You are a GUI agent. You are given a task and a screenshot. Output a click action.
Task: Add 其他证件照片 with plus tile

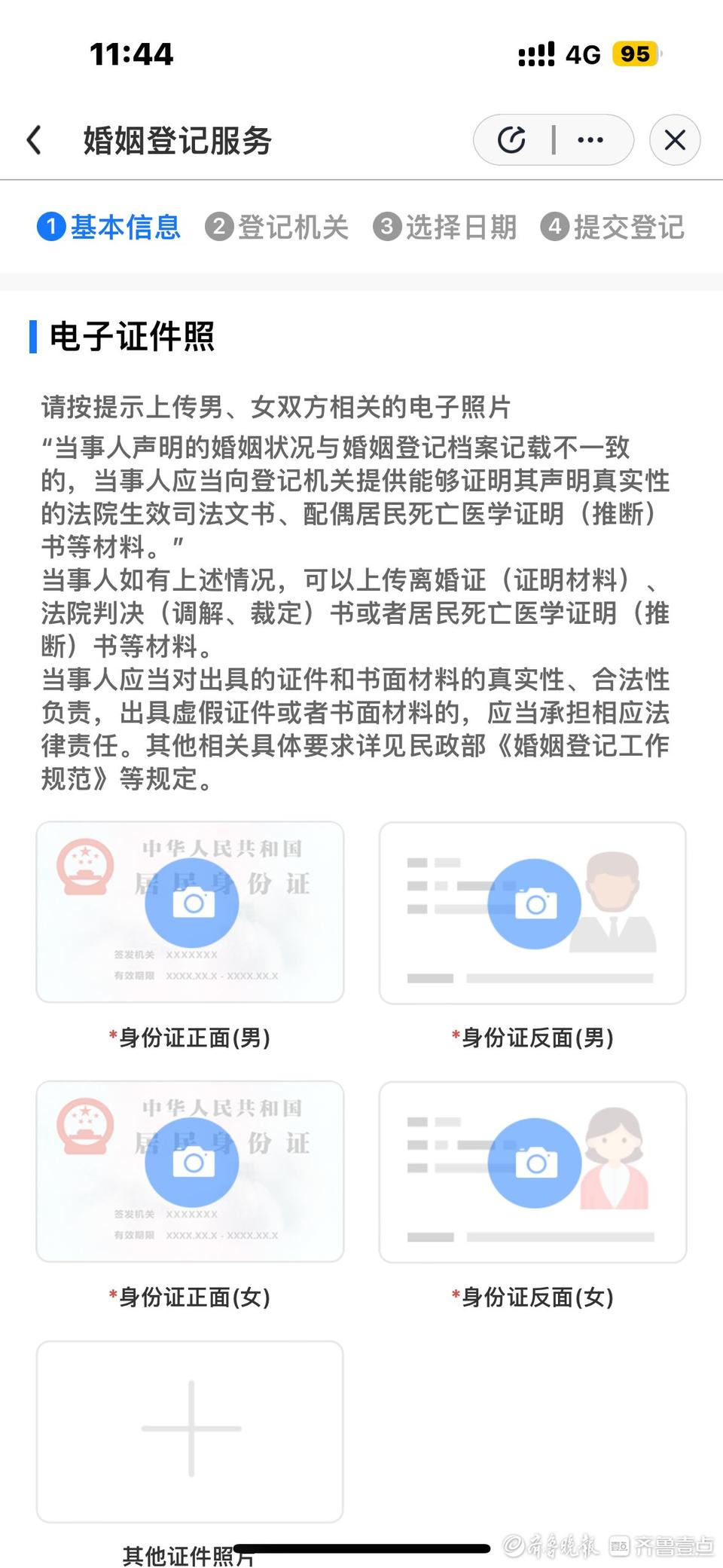click(x=191, y=1429)
